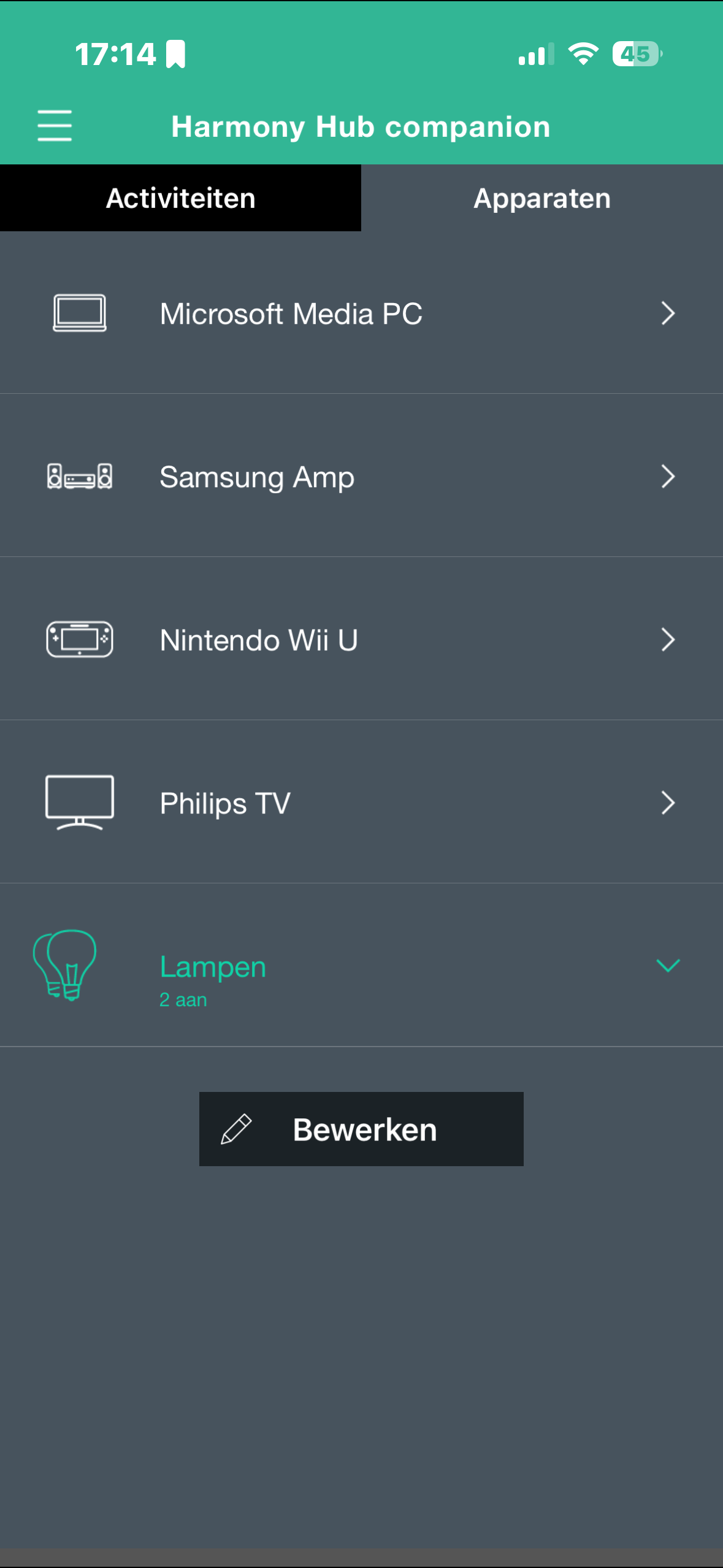Open the hamburger menu
Screen dimensions: 723x1568
55,126
